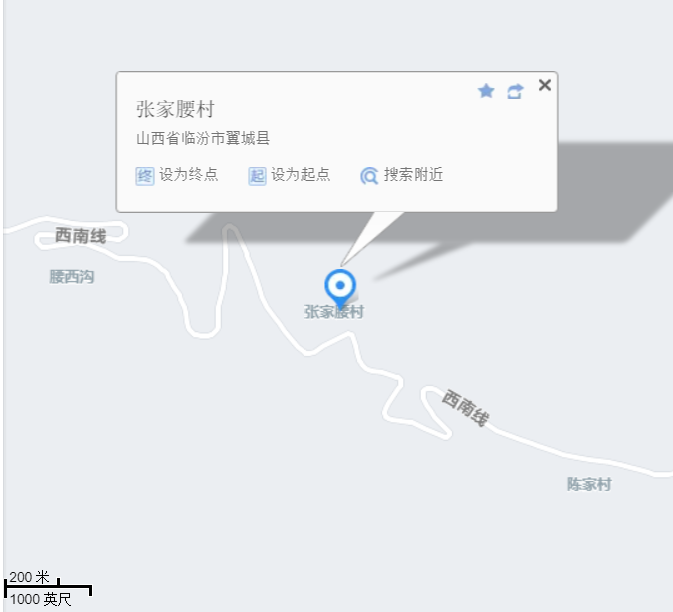
Task: Favorite 张家腰村 with the star icon
Action: point(486,91)
